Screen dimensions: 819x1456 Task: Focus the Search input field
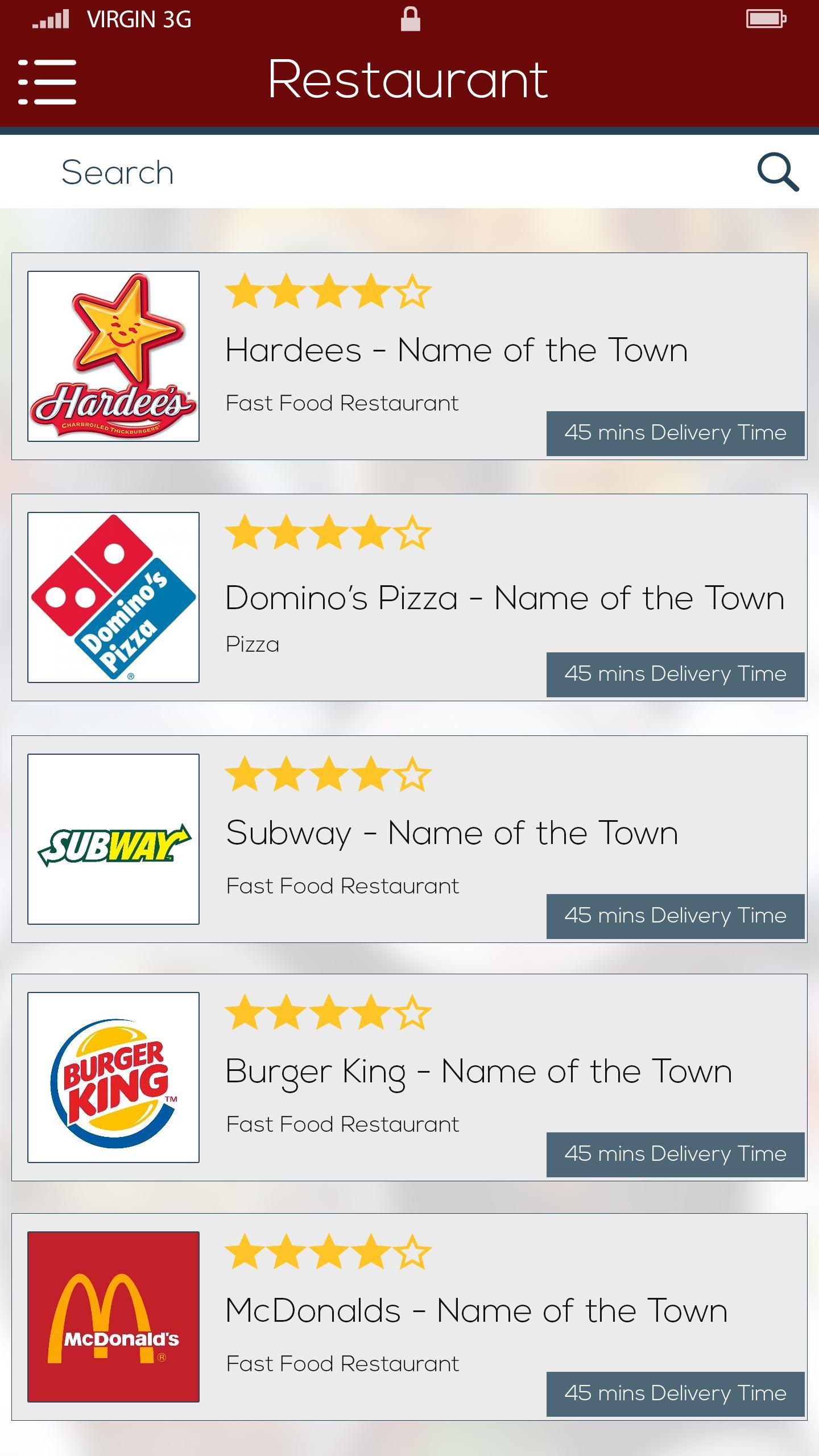click(x=370, y=172)
